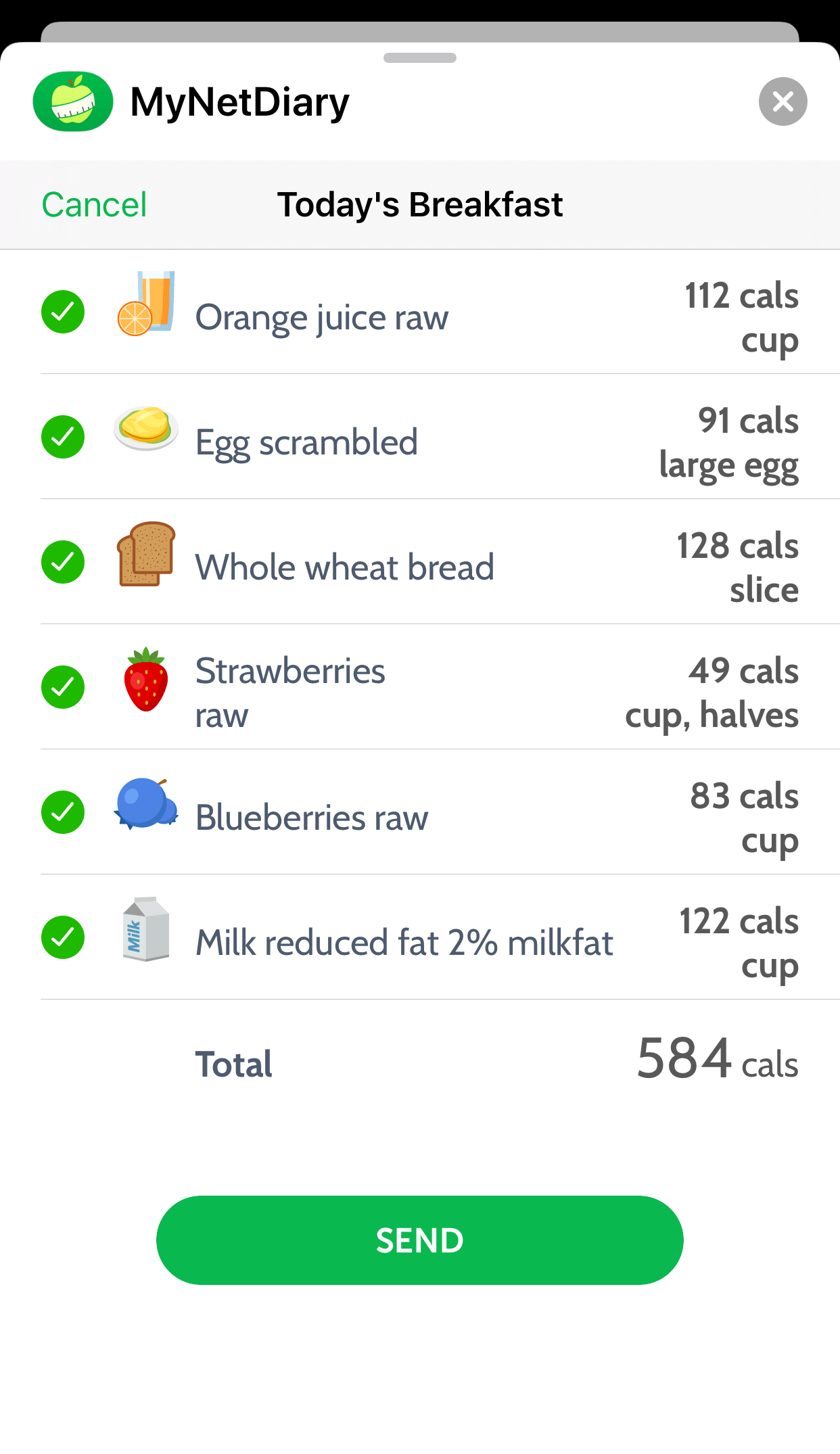840x1454 pixels.
Task: Toggle the Blueberries raw checkmark
Action: (x=62, y=812)
